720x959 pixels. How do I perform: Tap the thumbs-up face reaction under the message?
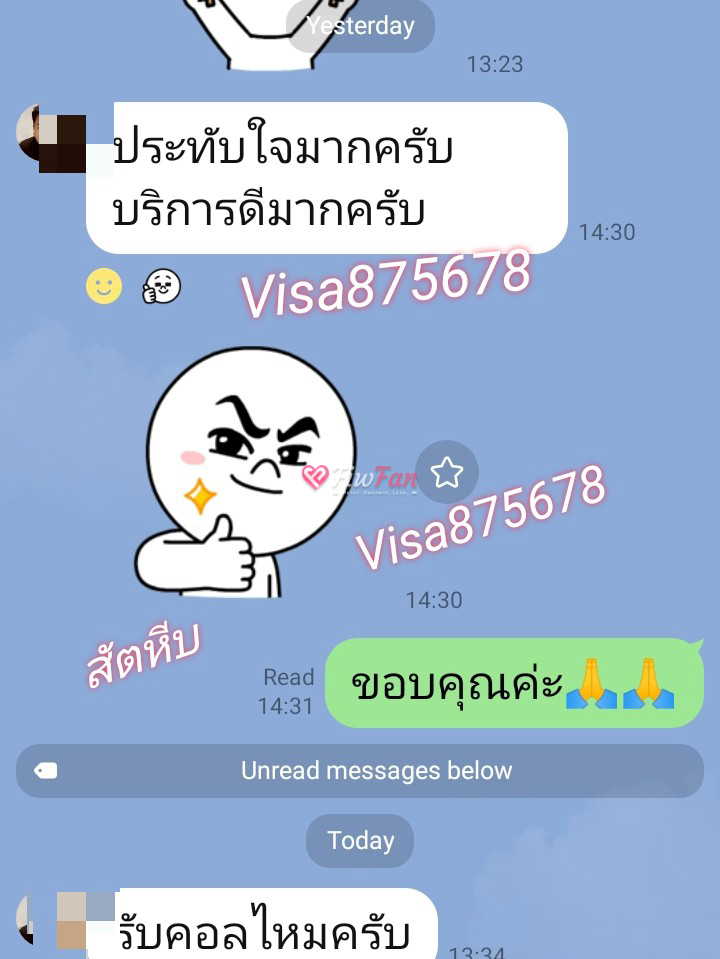tap(161, 286)
